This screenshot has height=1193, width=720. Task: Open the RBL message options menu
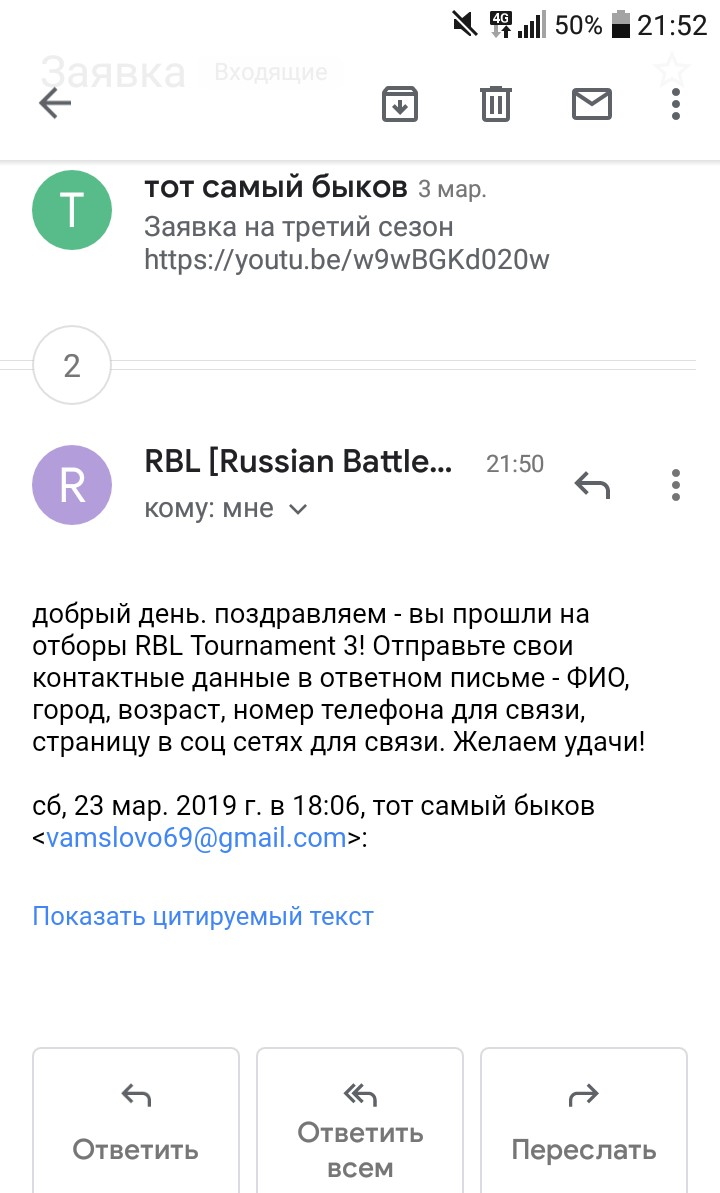(677, 485)
